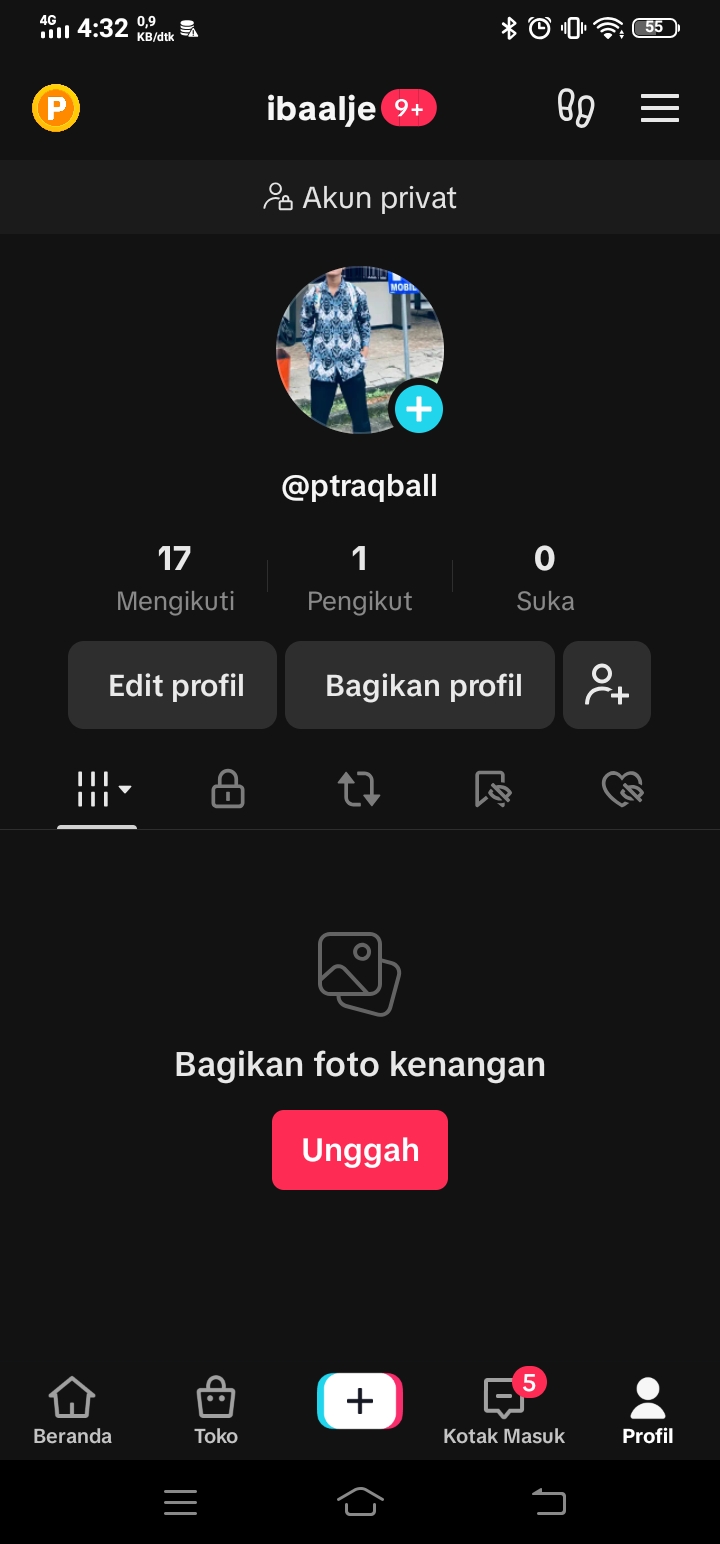This screenshot has width=720, height=1544.
Task: Open the profile views footprints icon
Action: [x=575, y=108]
